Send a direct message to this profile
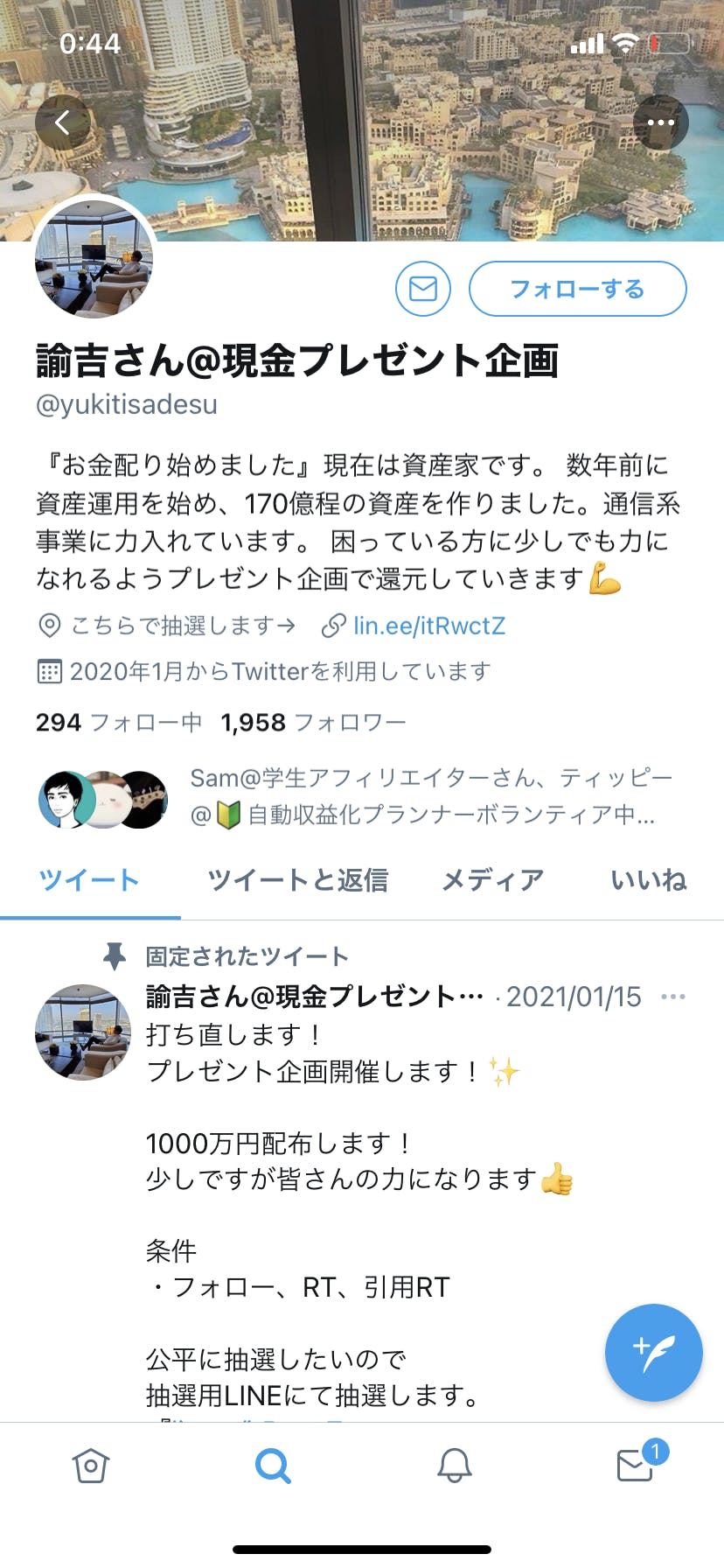This screenshot has height=1568, width=724. [x=423, y=289]
